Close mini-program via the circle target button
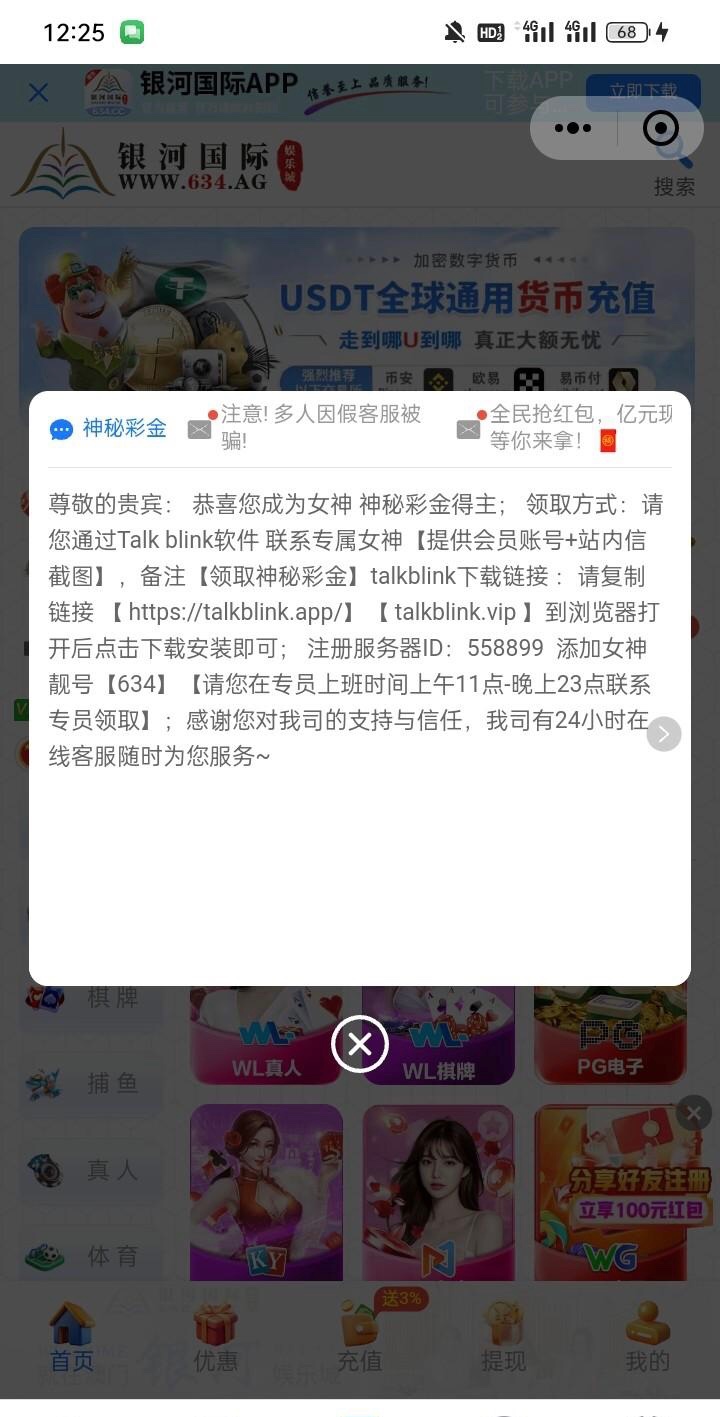The height and width of the screenshot is (1417, 720). (x=661, y=128)
